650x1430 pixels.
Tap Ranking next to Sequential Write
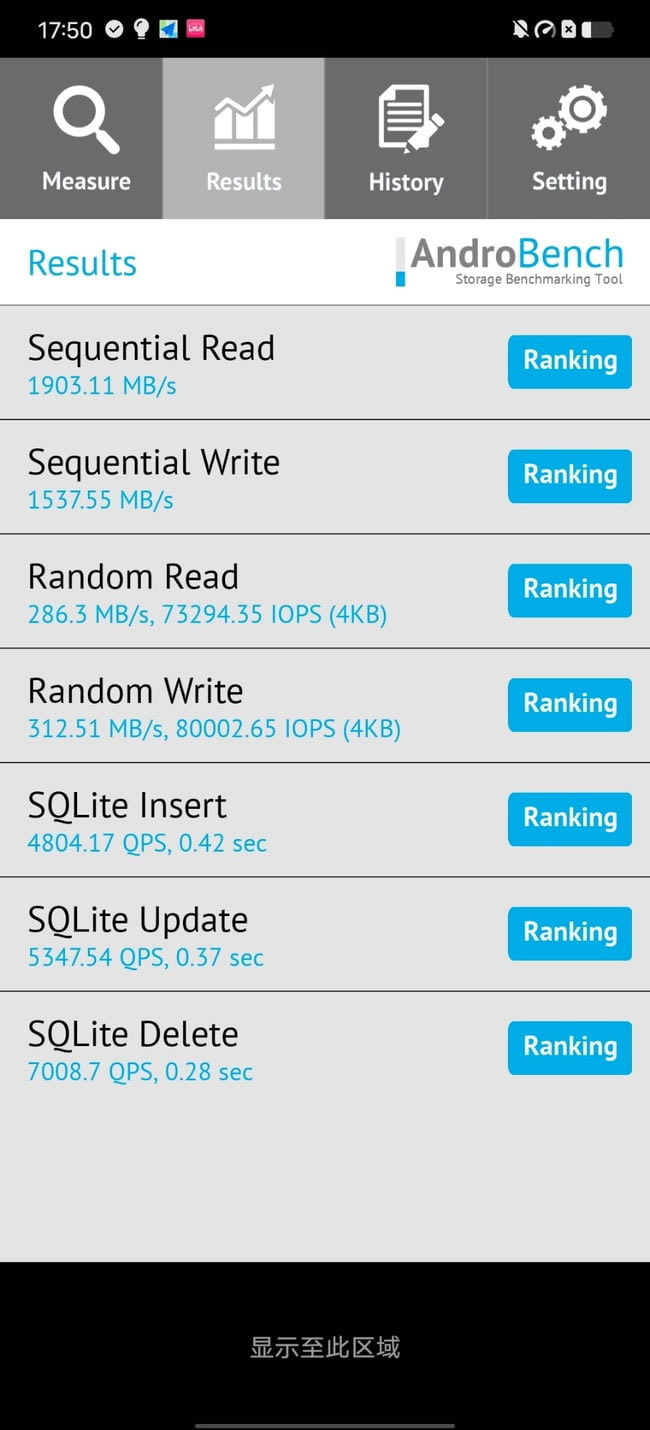tap(569, 475)
